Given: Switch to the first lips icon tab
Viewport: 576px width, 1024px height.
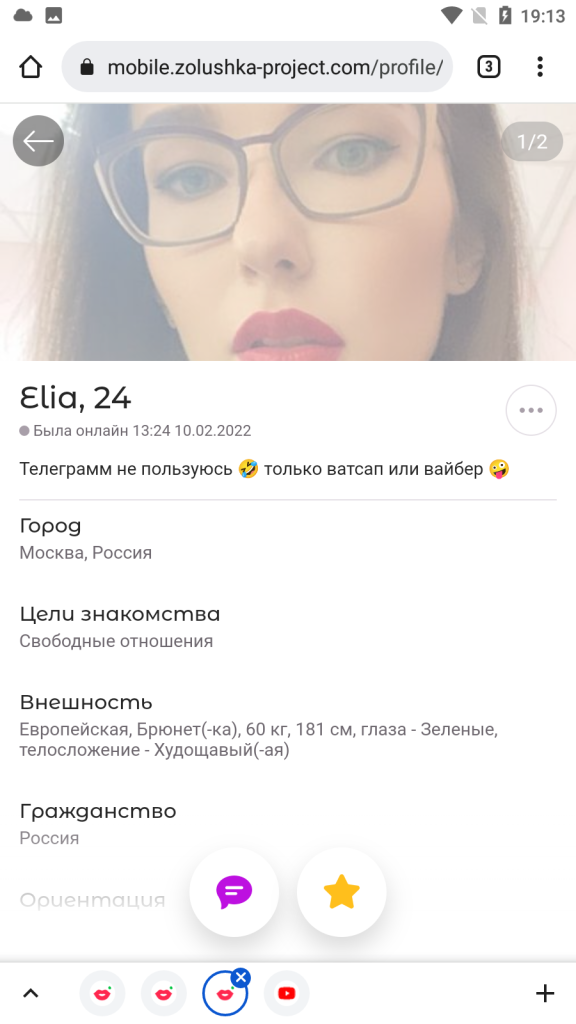Looking at the screenshot, I should 103,994.
